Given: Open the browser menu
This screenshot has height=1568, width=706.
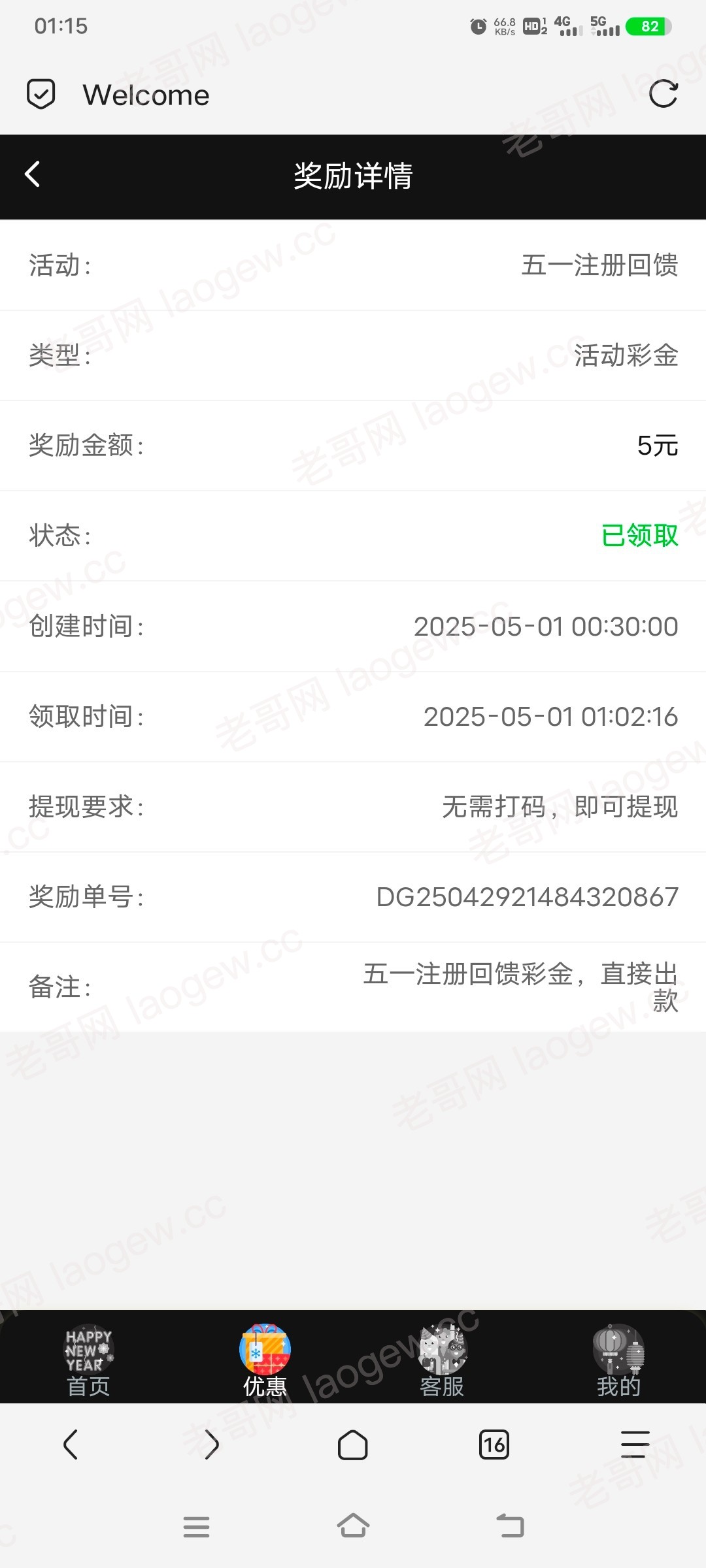Looking at the screenshot, I should (635, 1445).
